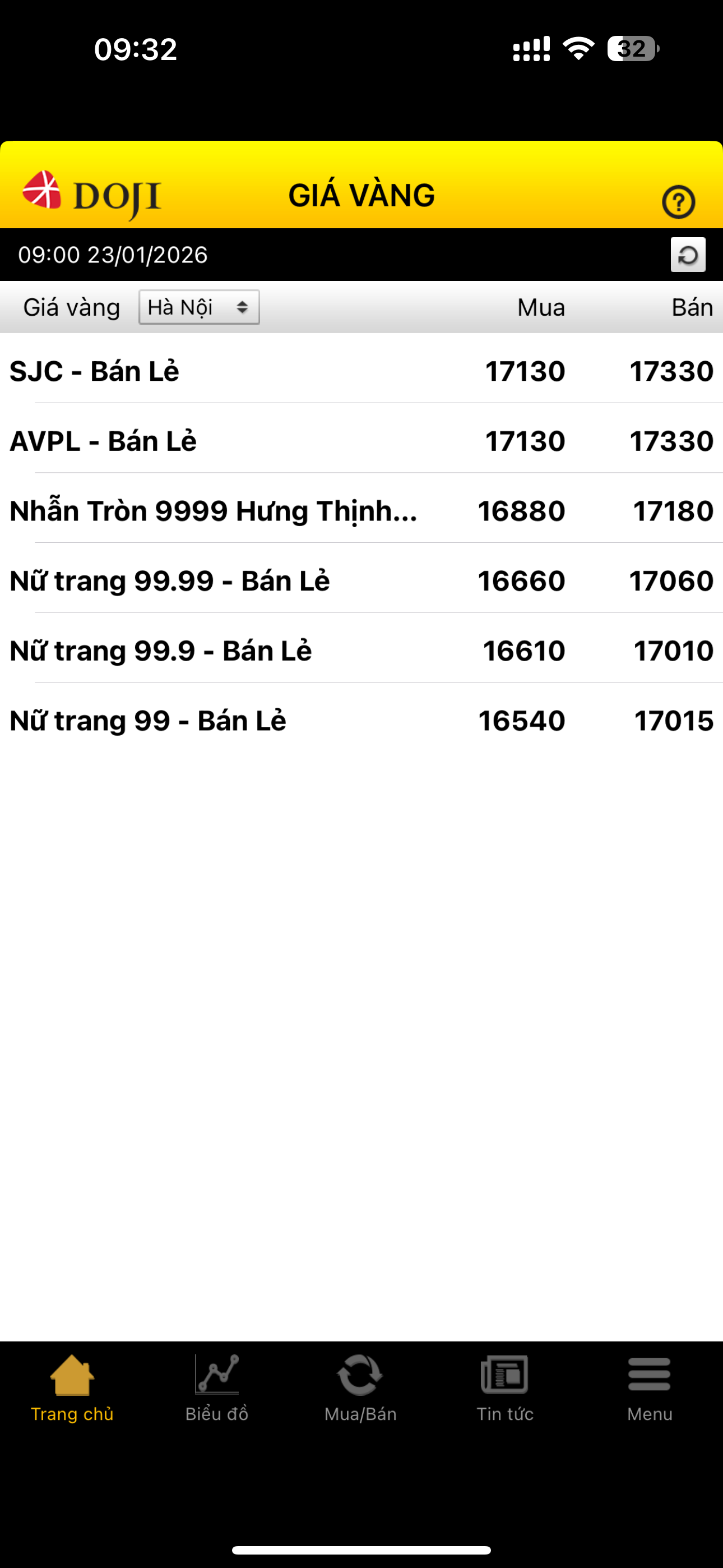View Nhẫn Tròn 9999 Hưng Thịnh row

click(361, 511)
